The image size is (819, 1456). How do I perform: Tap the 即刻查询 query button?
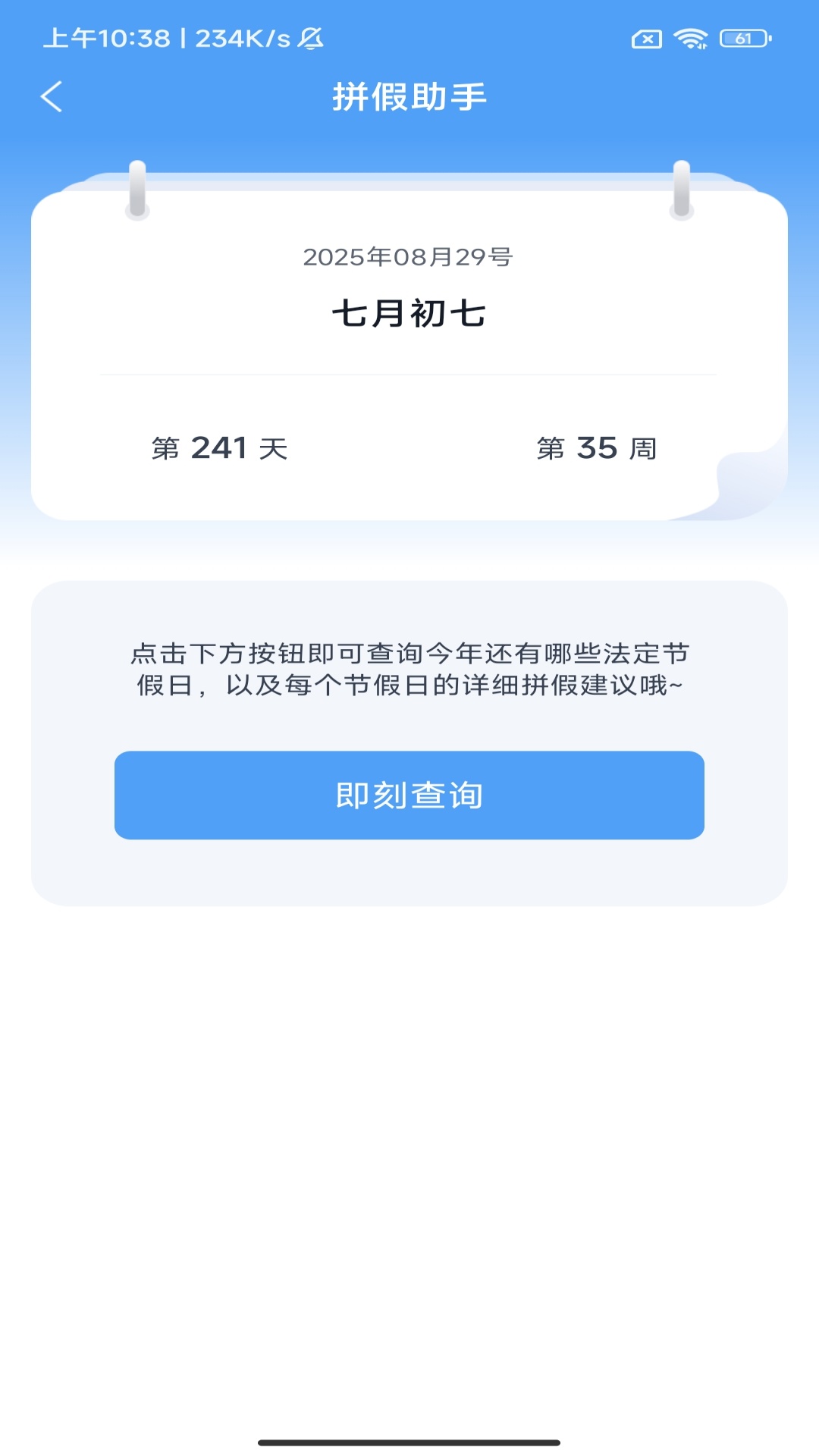409,795
